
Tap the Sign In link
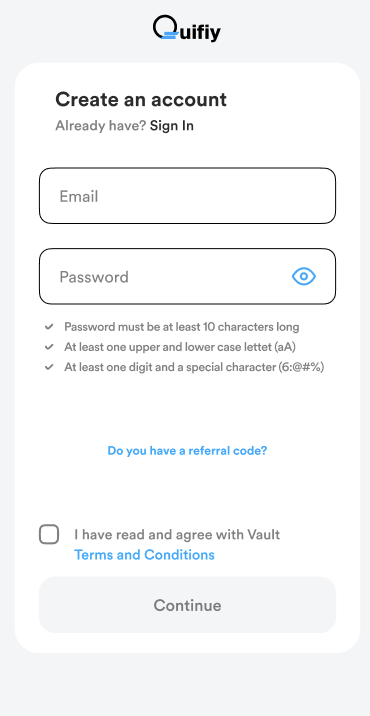click(x=172, y=126)
